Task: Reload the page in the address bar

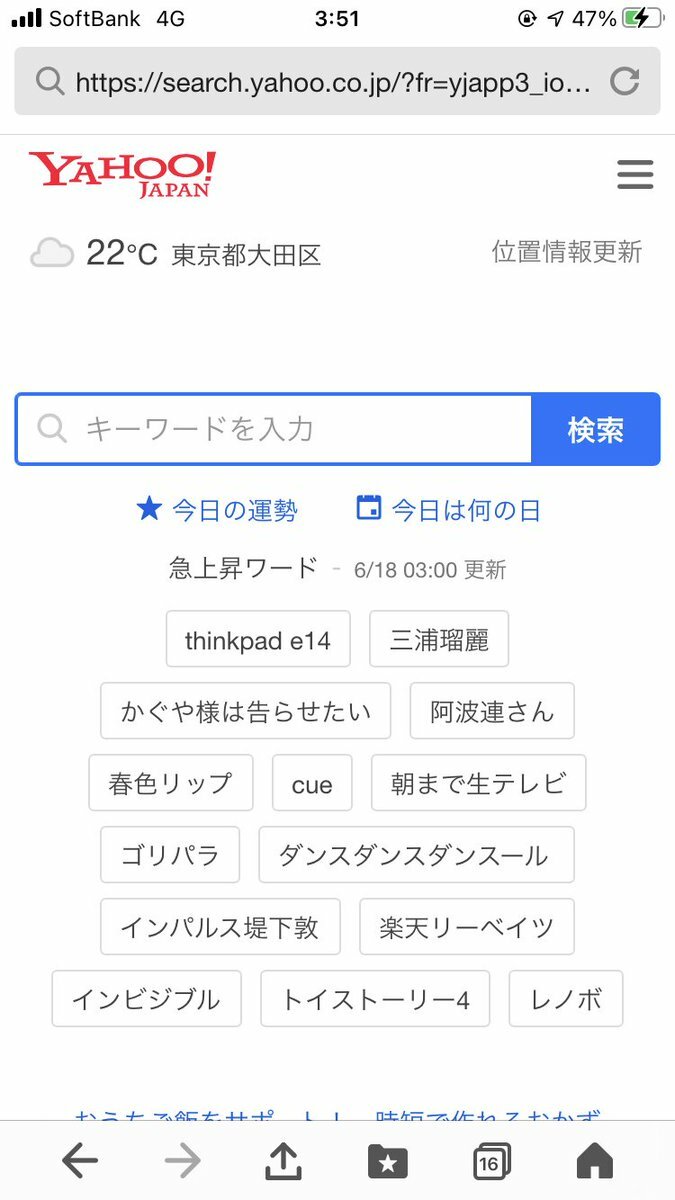Action: [x=624, y=81]
